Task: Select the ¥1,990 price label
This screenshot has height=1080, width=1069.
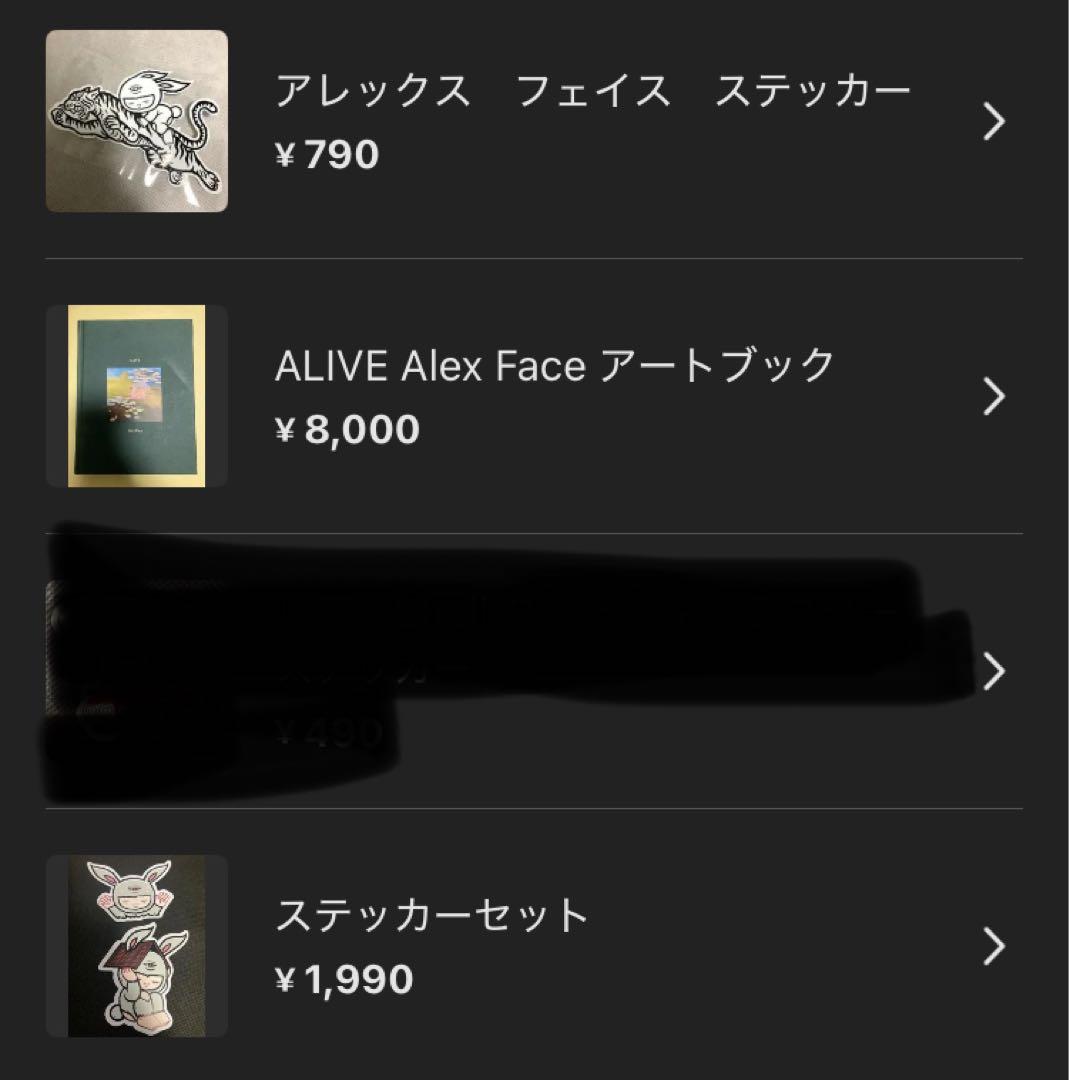Action: 345,980
